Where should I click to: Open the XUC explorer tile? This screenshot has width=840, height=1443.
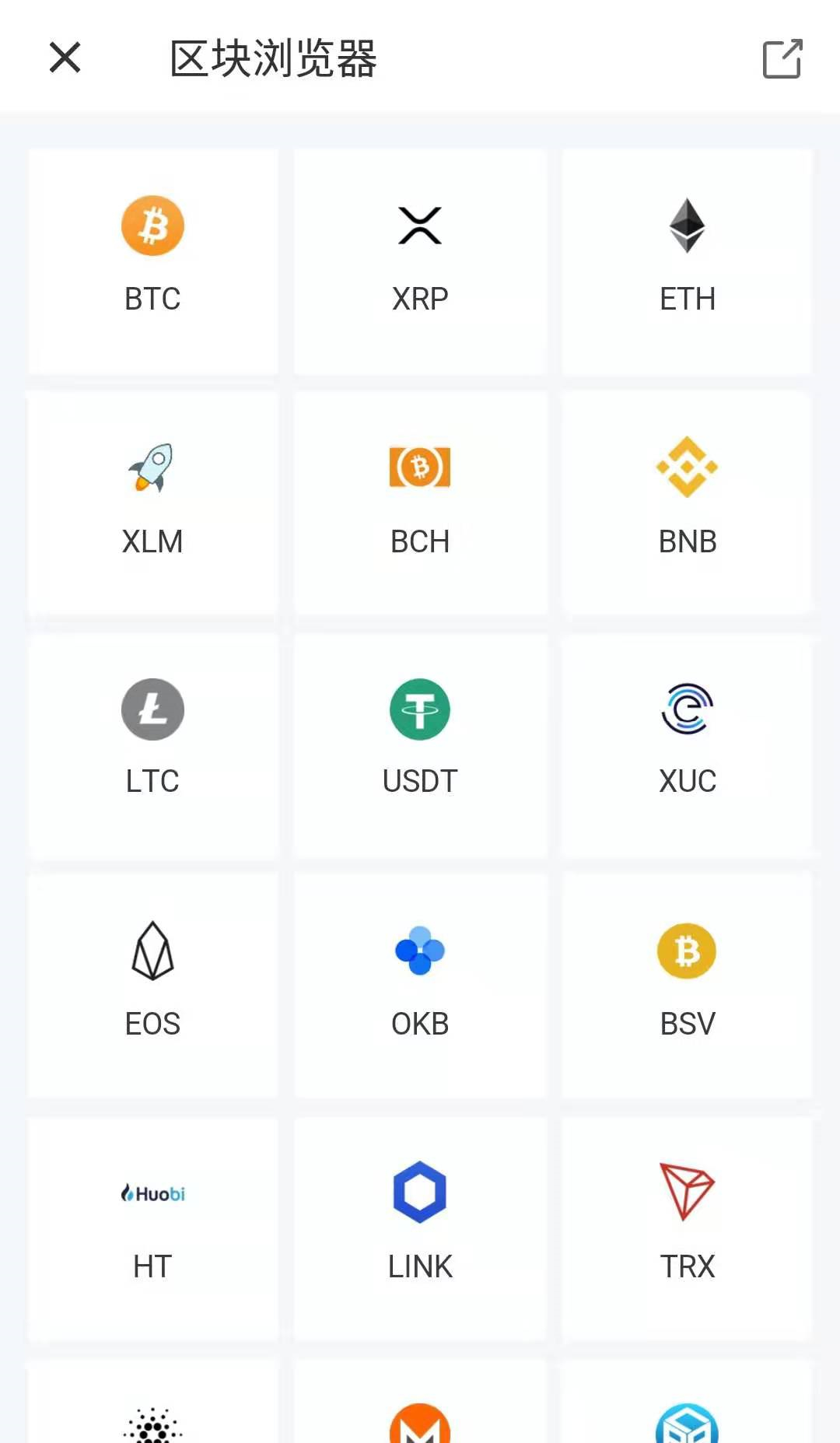tap(688, 746)
